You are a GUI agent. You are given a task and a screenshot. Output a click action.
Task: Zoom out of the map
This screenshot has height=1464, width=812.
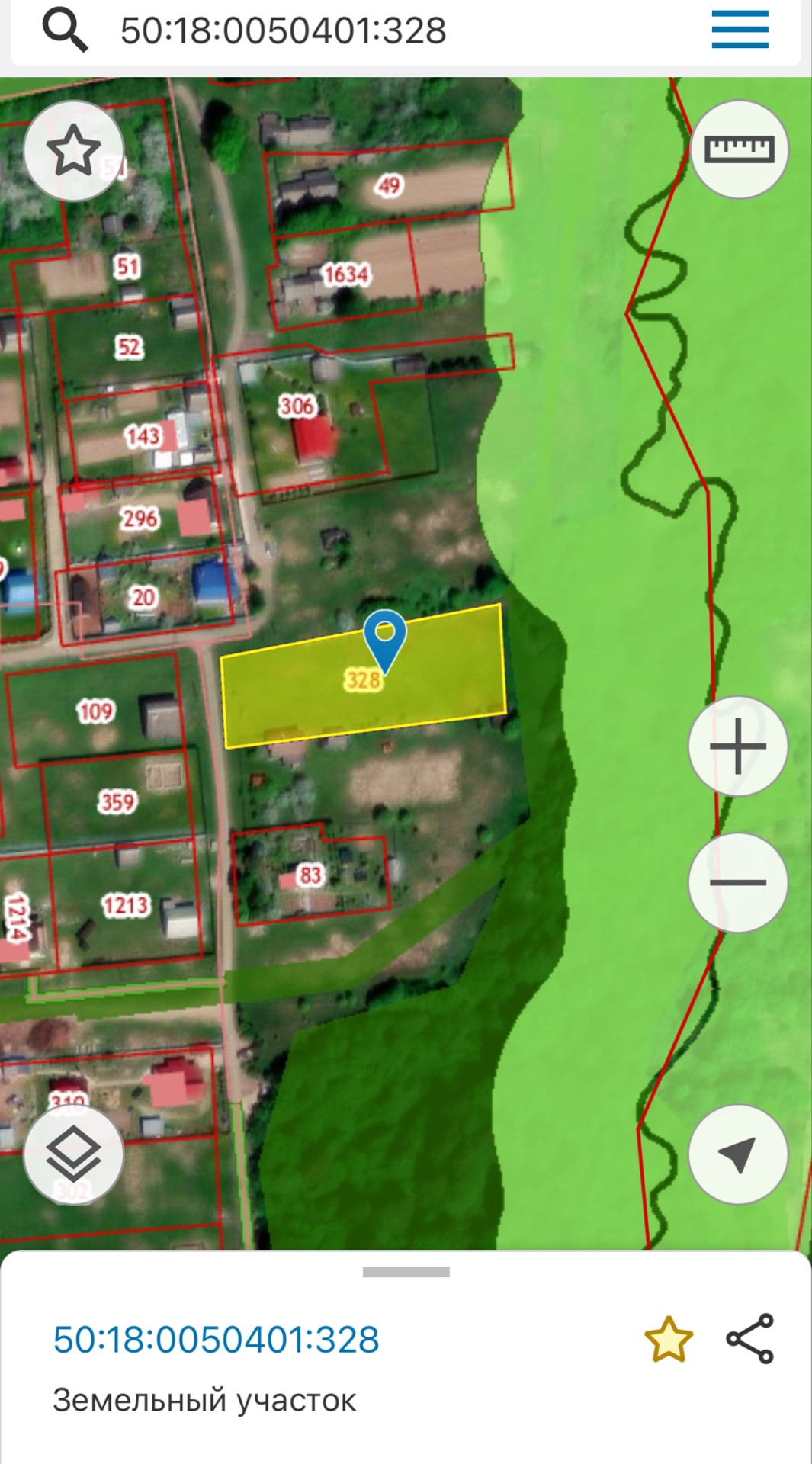pos(737,882)
